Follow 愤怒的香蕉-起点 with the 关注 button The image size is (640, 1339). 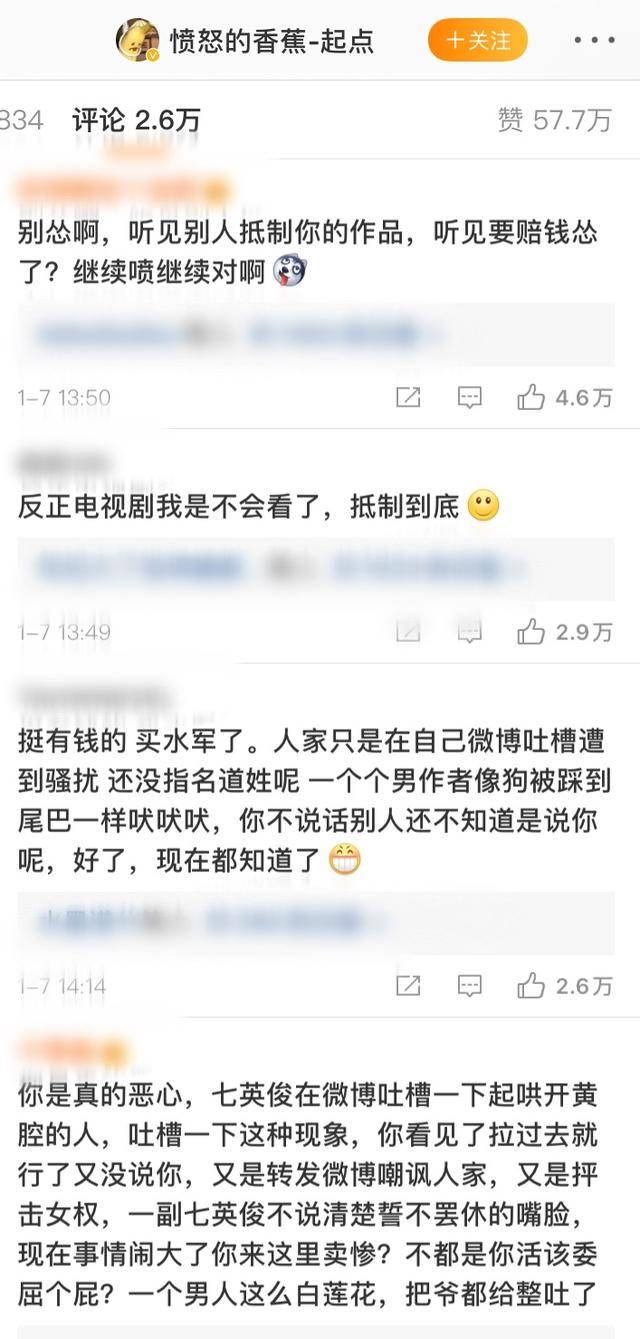477,41
